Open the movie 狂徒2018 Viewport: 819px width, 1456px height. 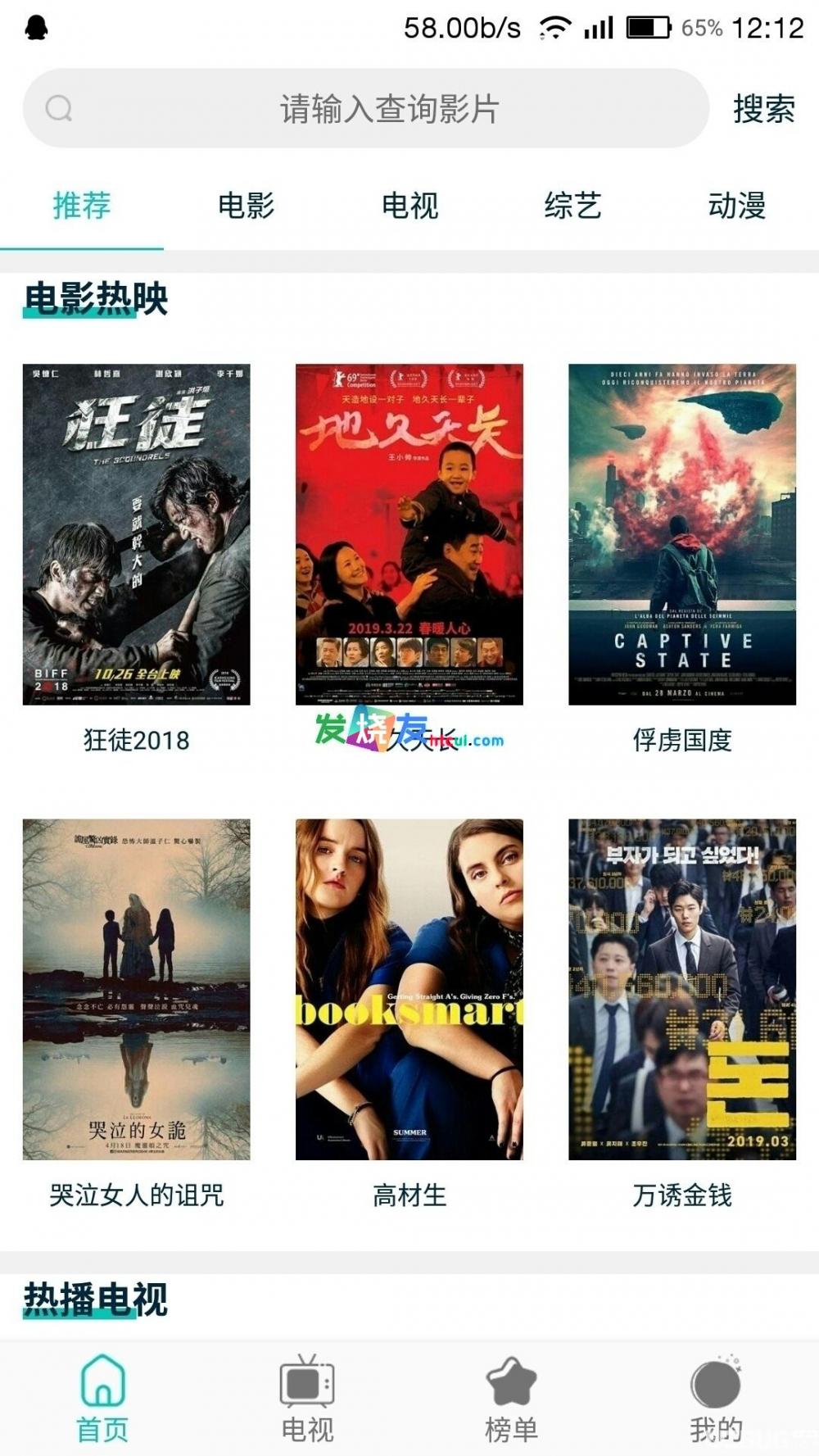coord(137,534)
